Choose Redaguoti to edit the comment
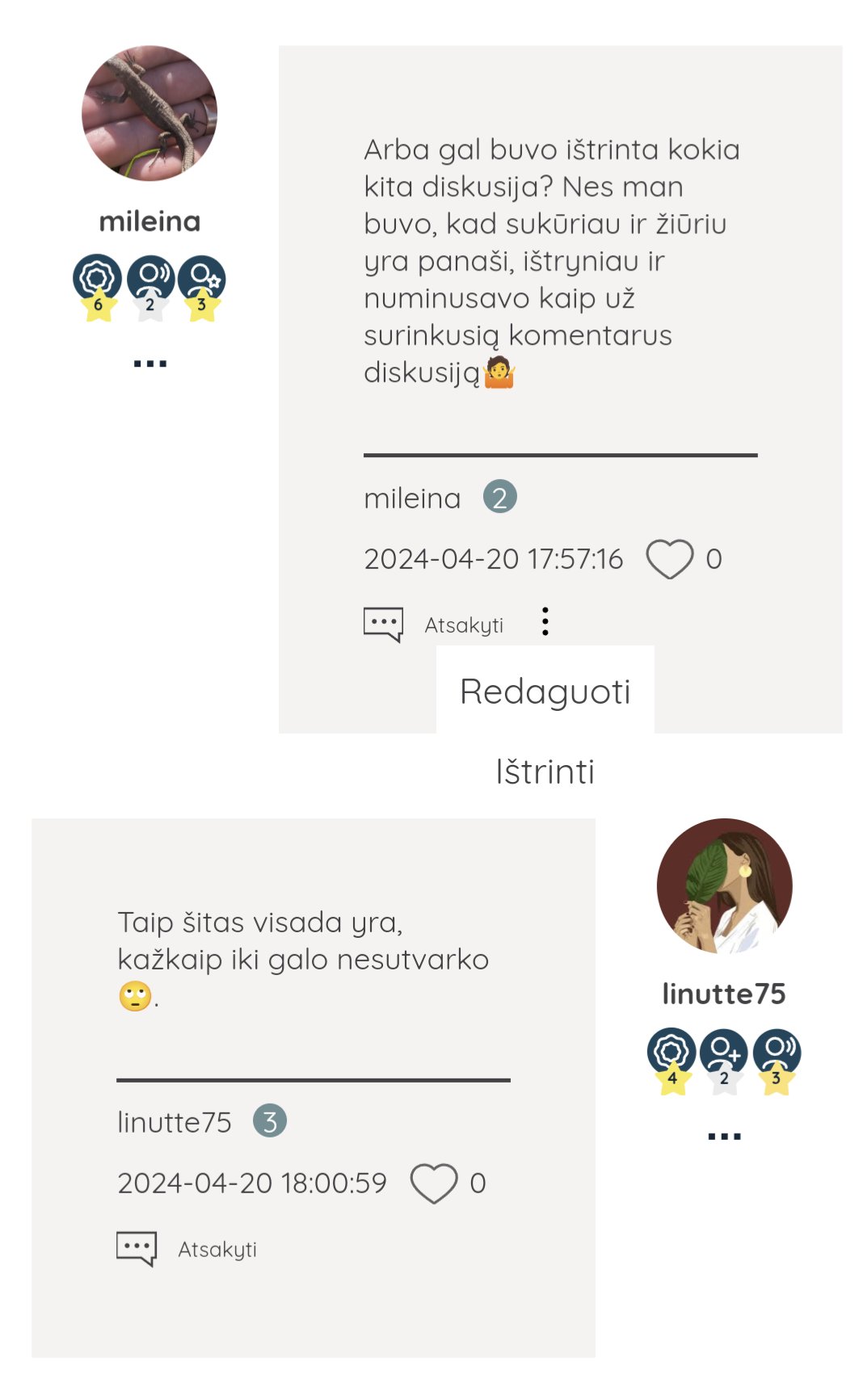 545,692
